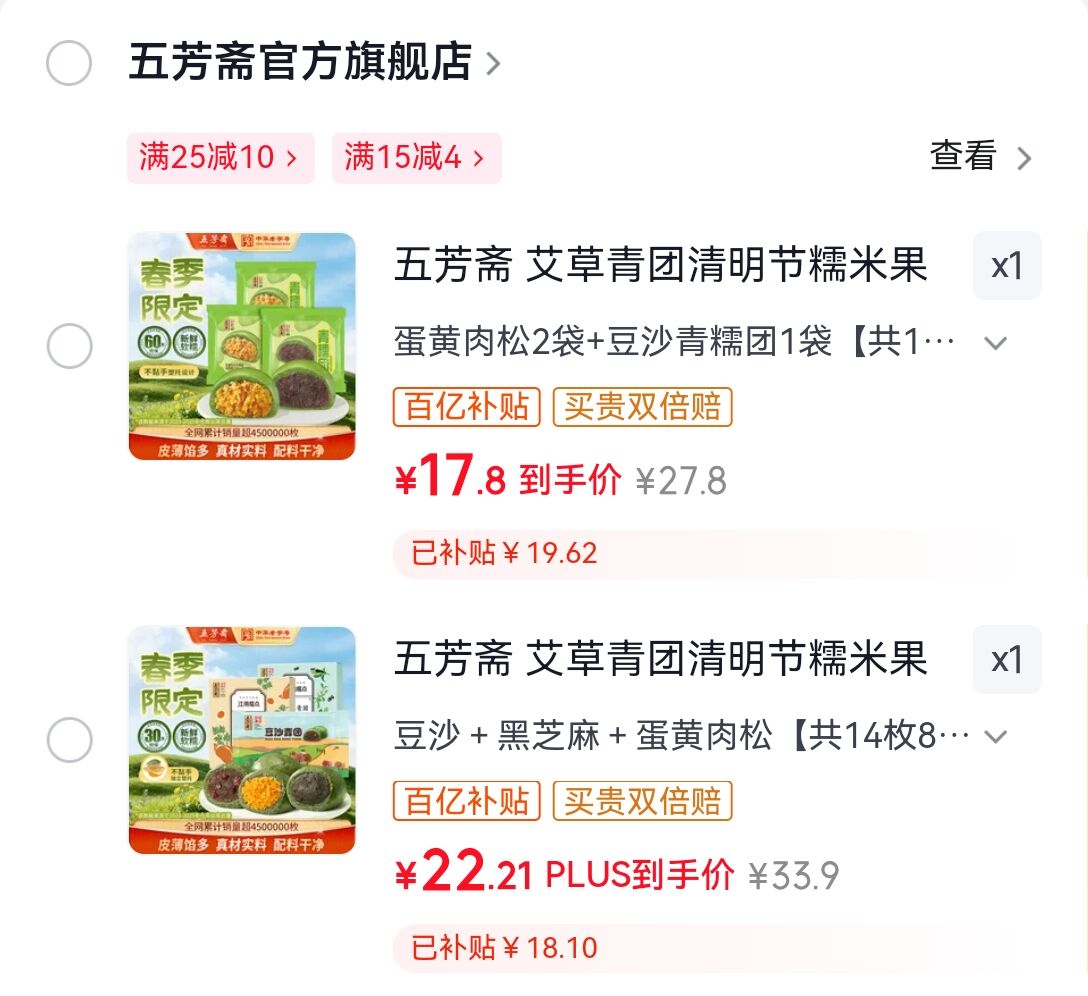Image resolution: width=1088 pixels, height=996 pixels.
Task: Tap the 满15减4 coupon chip
Action: click(x=416, y=158)
